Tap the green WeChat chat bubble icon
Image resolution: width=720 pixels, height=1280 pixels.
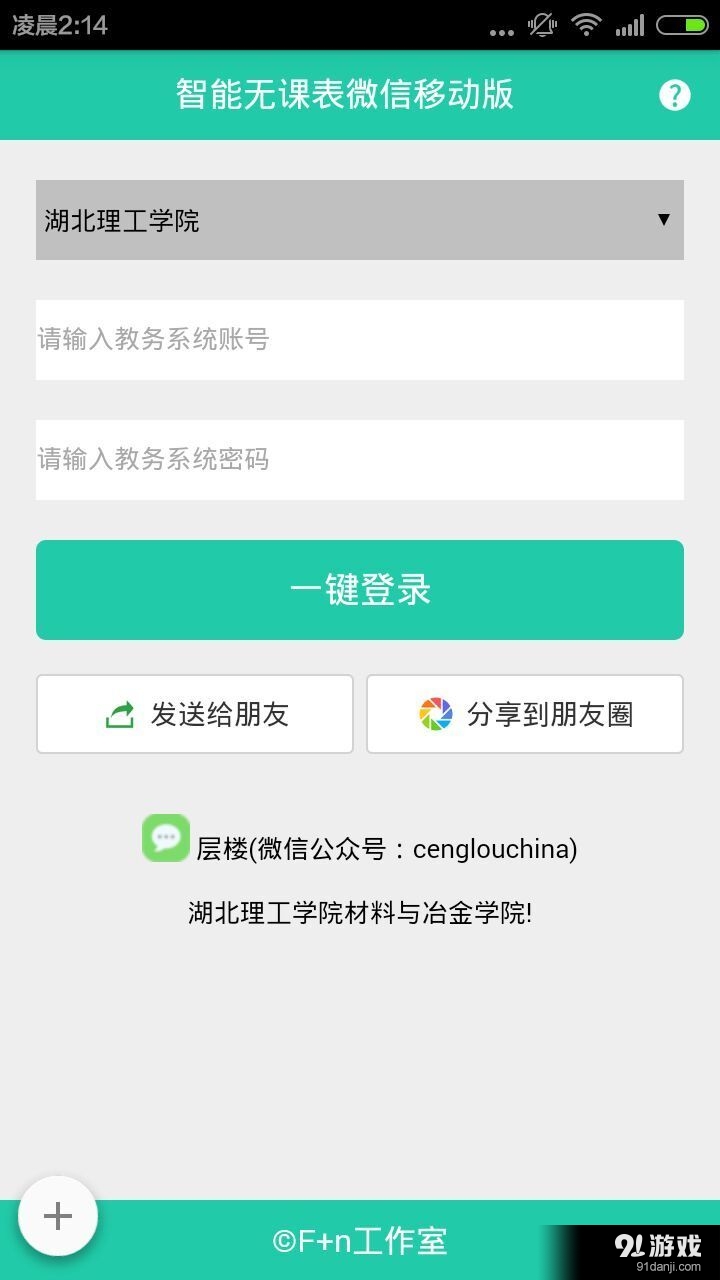pos(166,838)
